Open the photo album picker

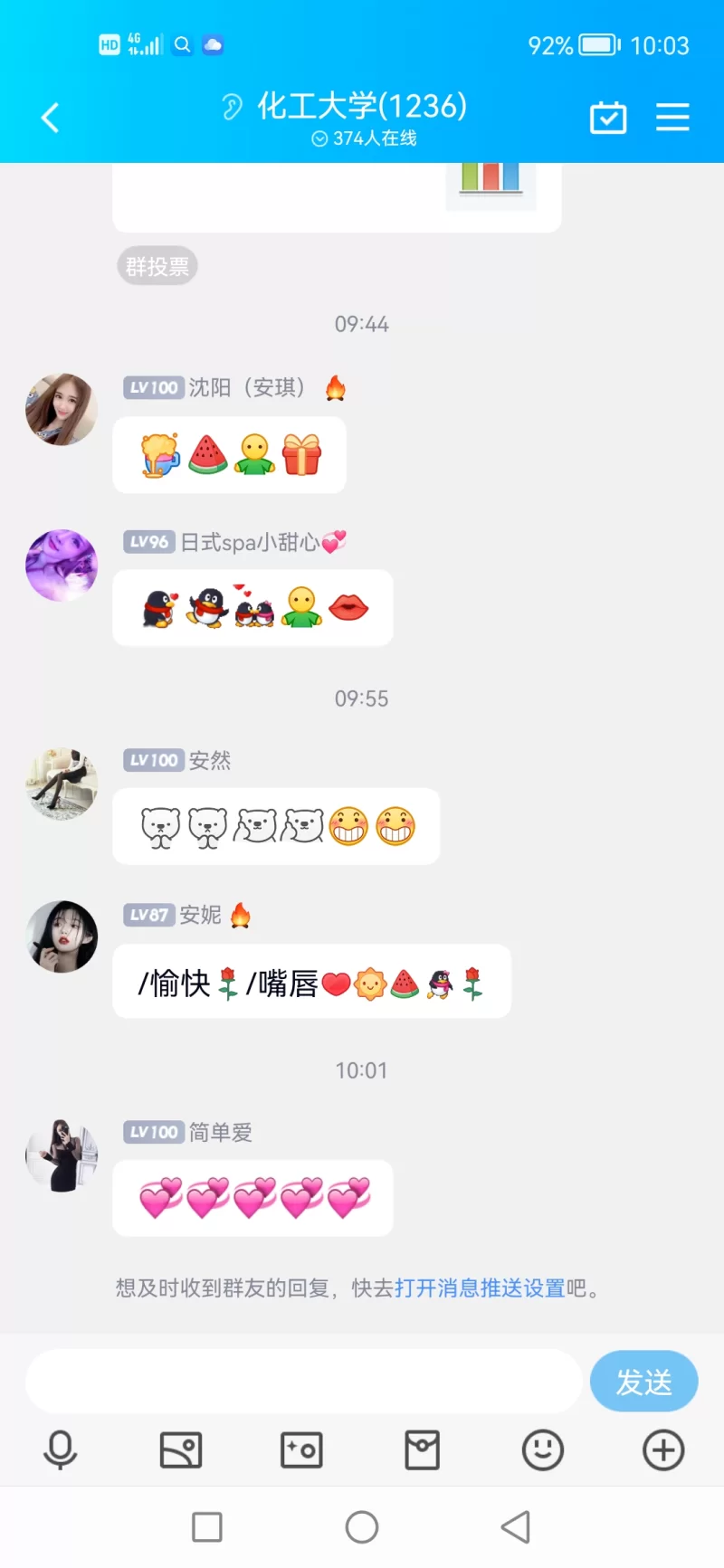[181, 1450]
